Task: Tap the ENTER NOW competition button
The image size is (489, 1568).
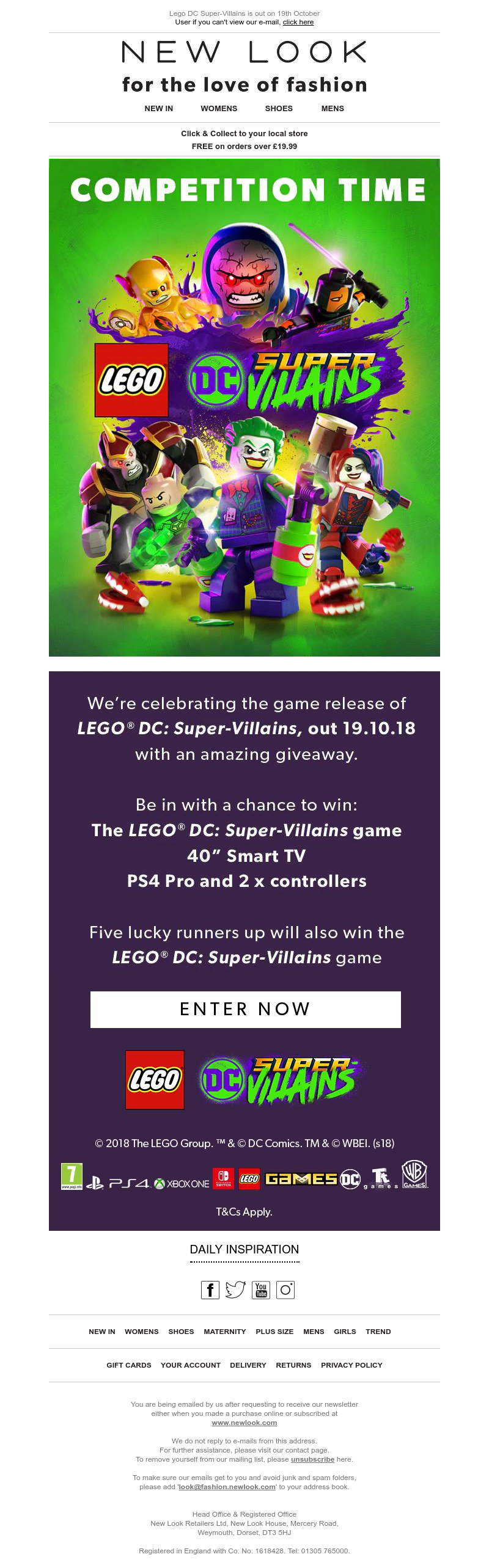Action: [245, 1009]
